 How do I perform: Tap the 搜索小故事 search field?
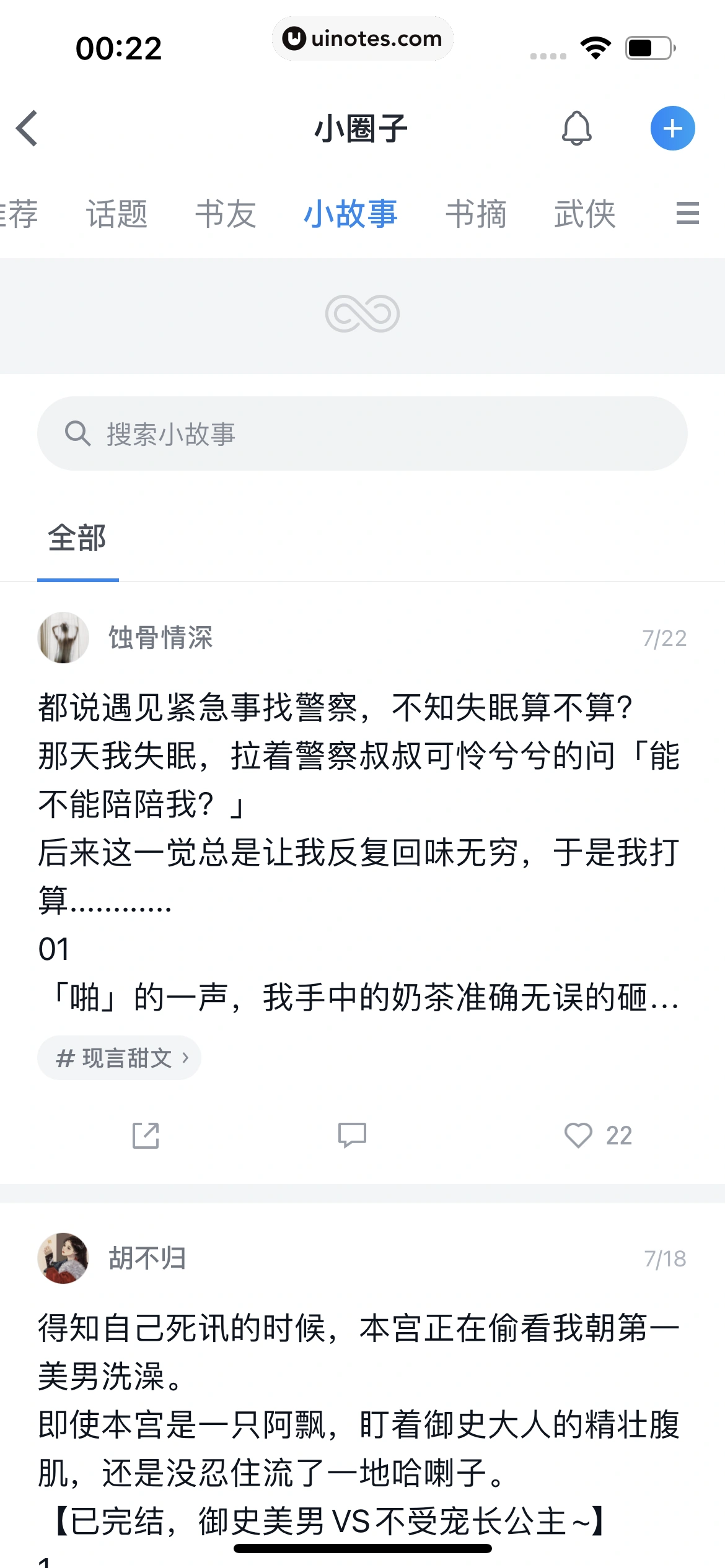362,433
